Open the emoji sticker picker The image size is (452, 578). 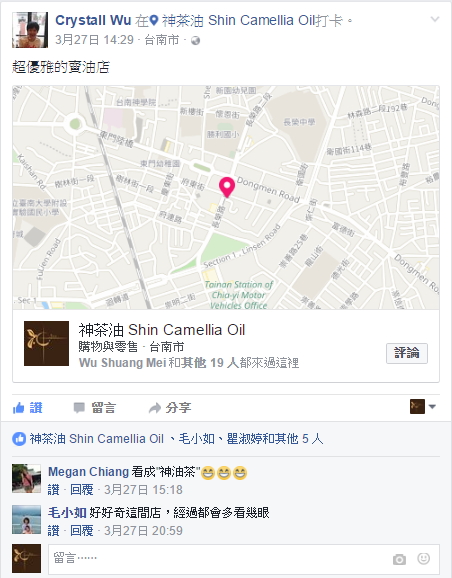tap(423, 558)
